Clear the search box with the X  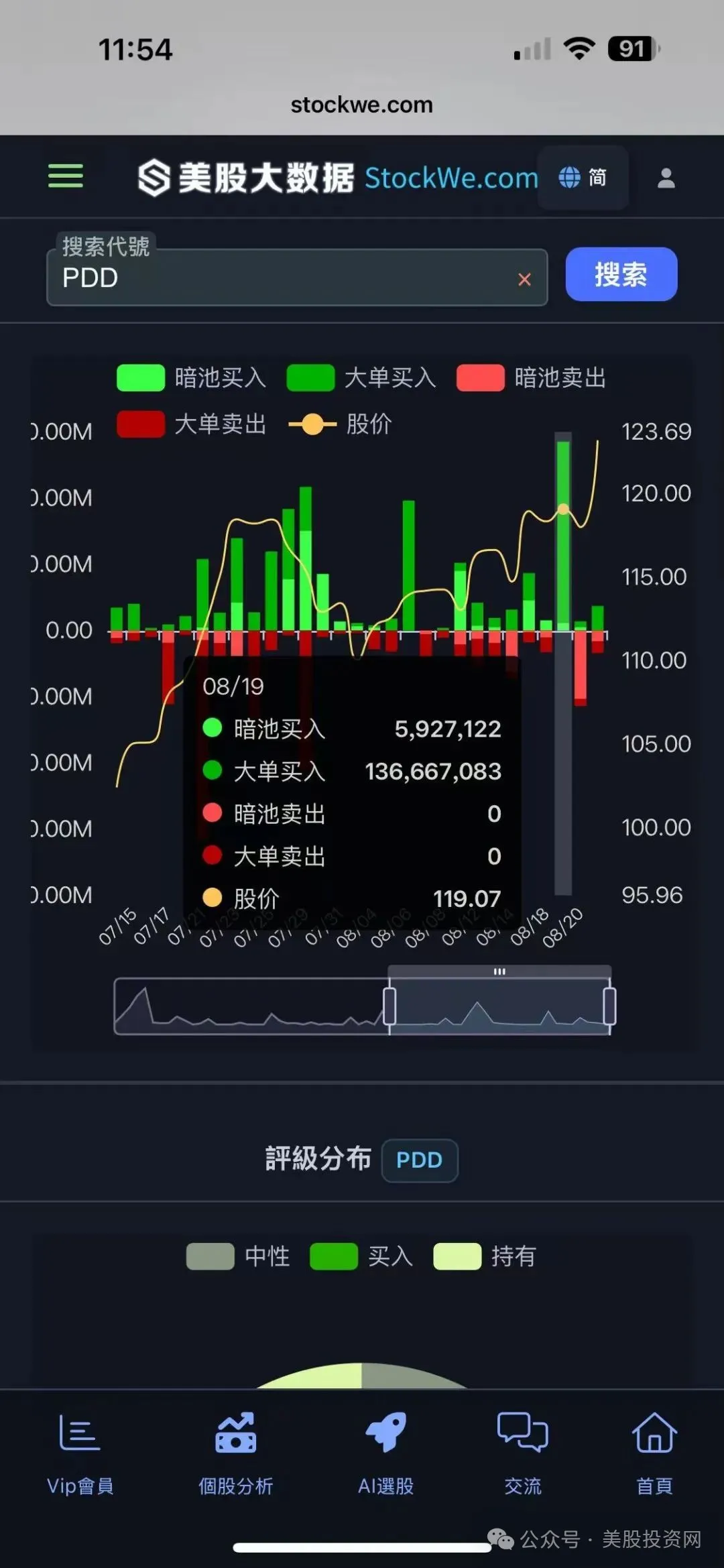[x=524, y=279]
